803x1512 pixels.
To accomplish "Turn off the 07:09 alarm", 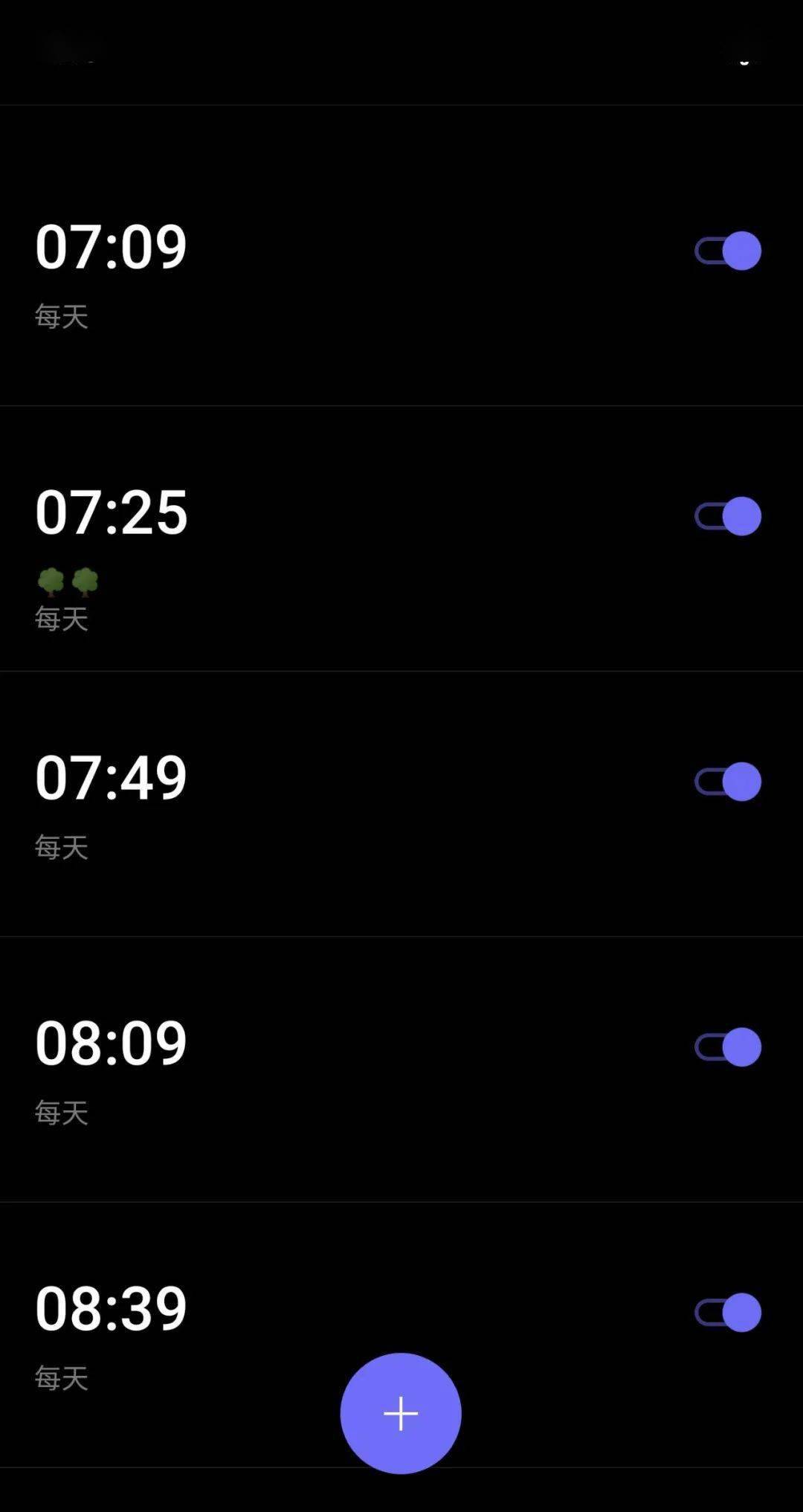I will click(x=728, y=251).
